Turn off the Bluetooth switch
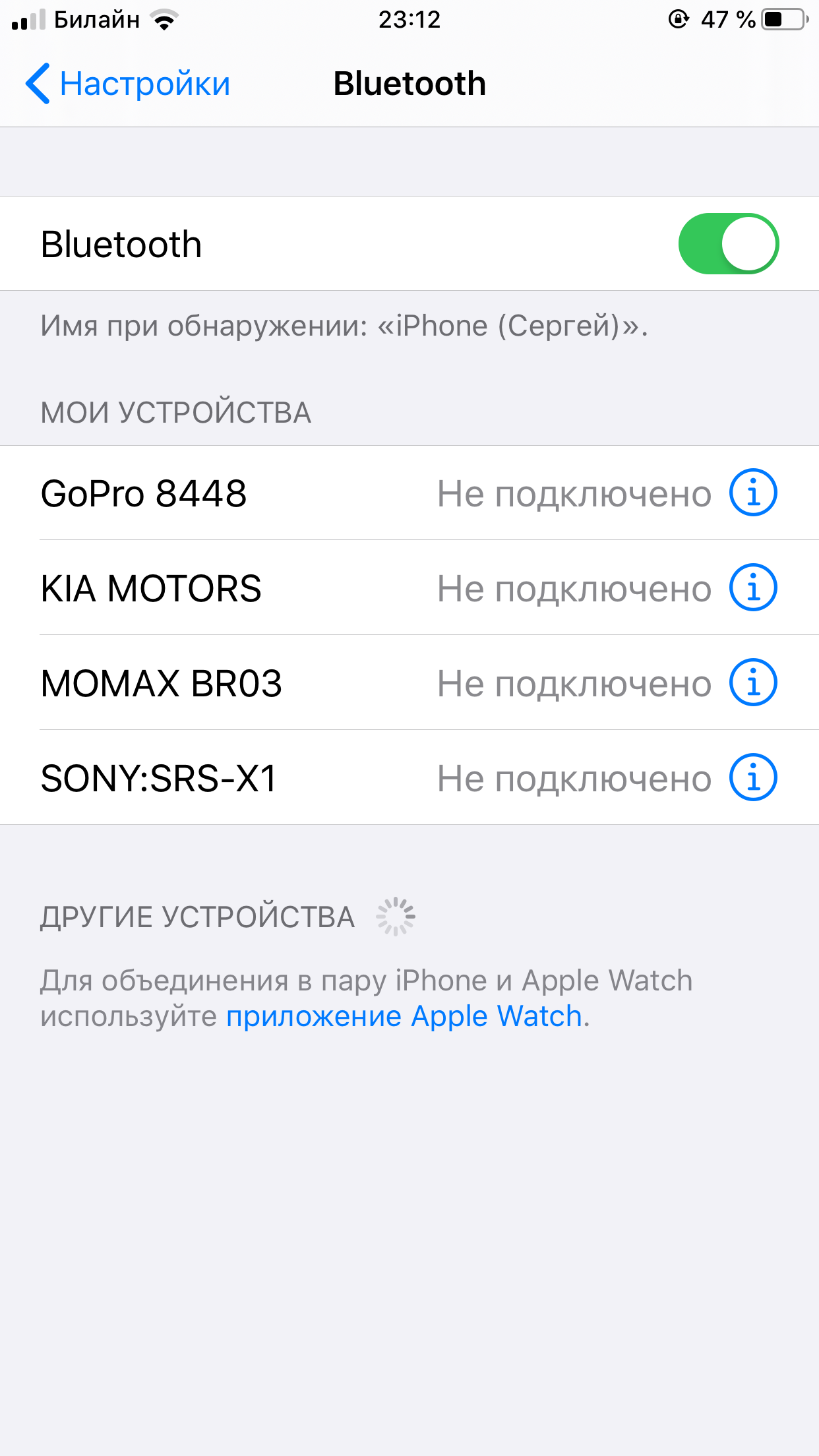The width and height of the screenshot is (819, 1456). coord(729,243)
